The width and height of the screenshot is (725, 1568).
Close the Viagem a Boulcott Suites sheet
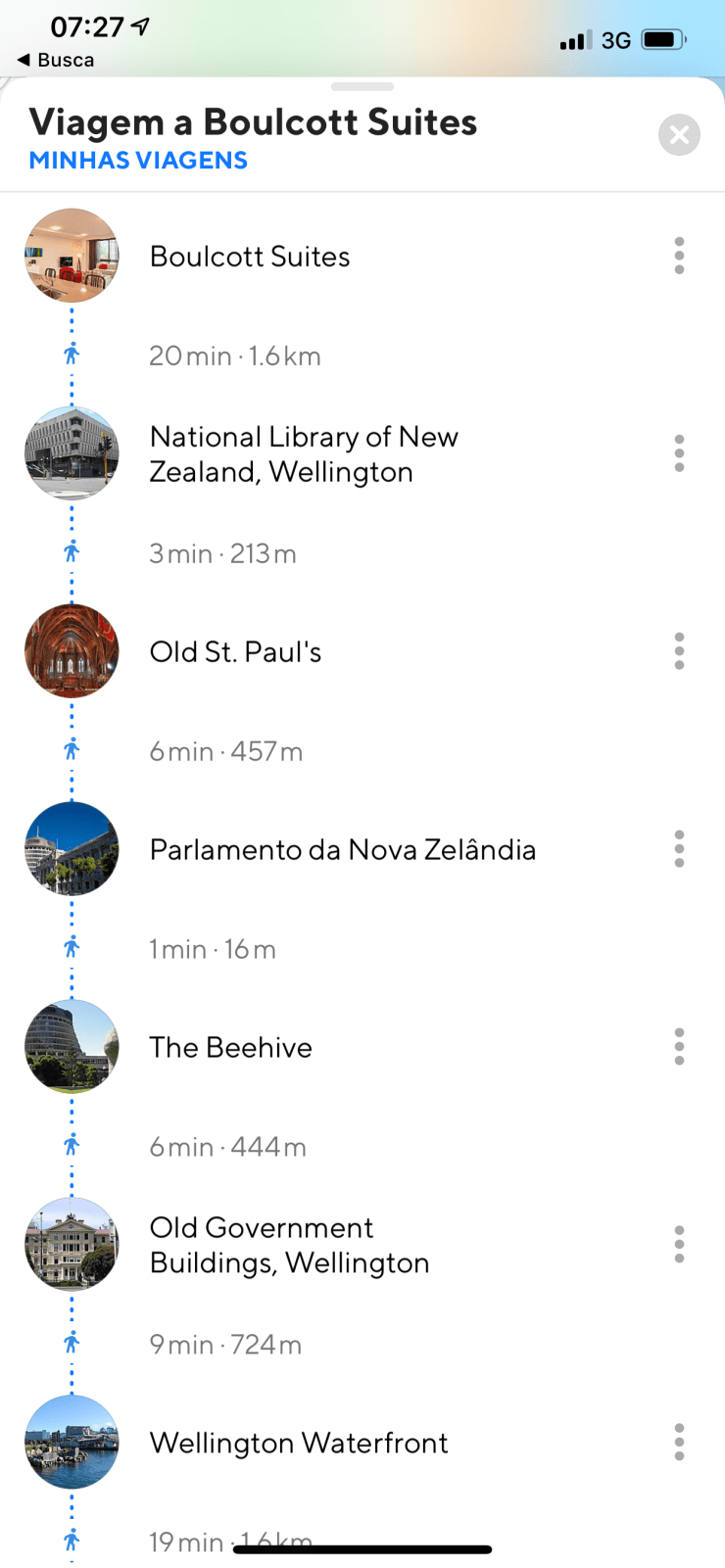point(679,135)
